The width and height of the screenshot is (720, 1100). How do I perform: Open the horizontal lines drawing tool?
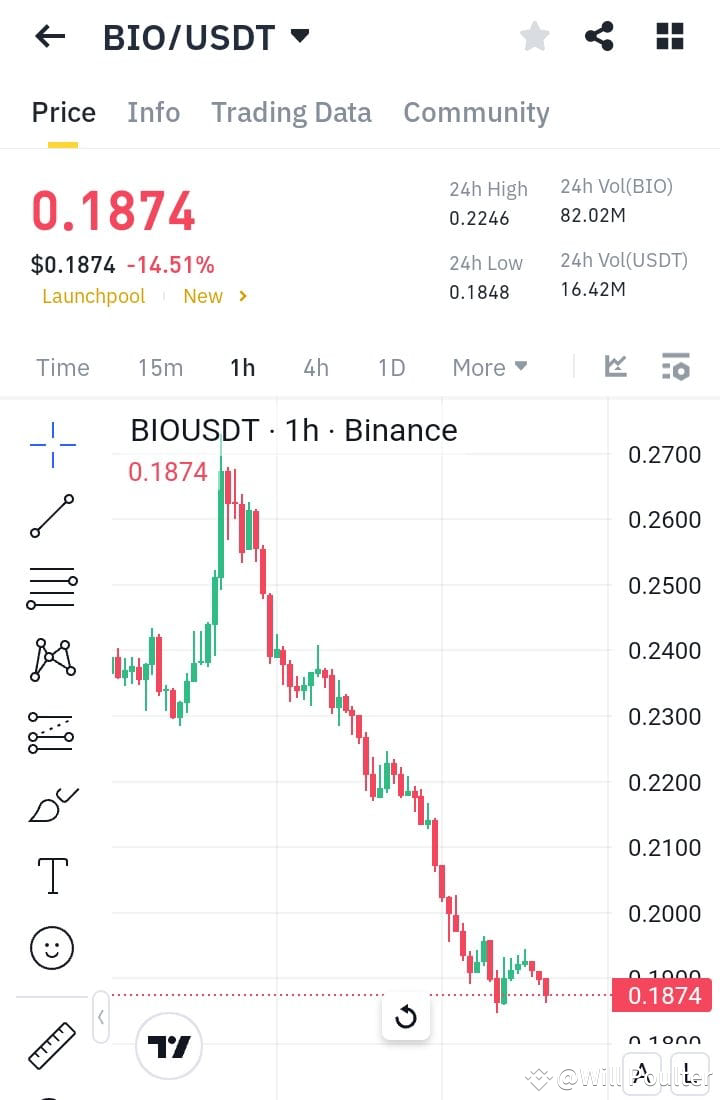(x=50, y=588)
